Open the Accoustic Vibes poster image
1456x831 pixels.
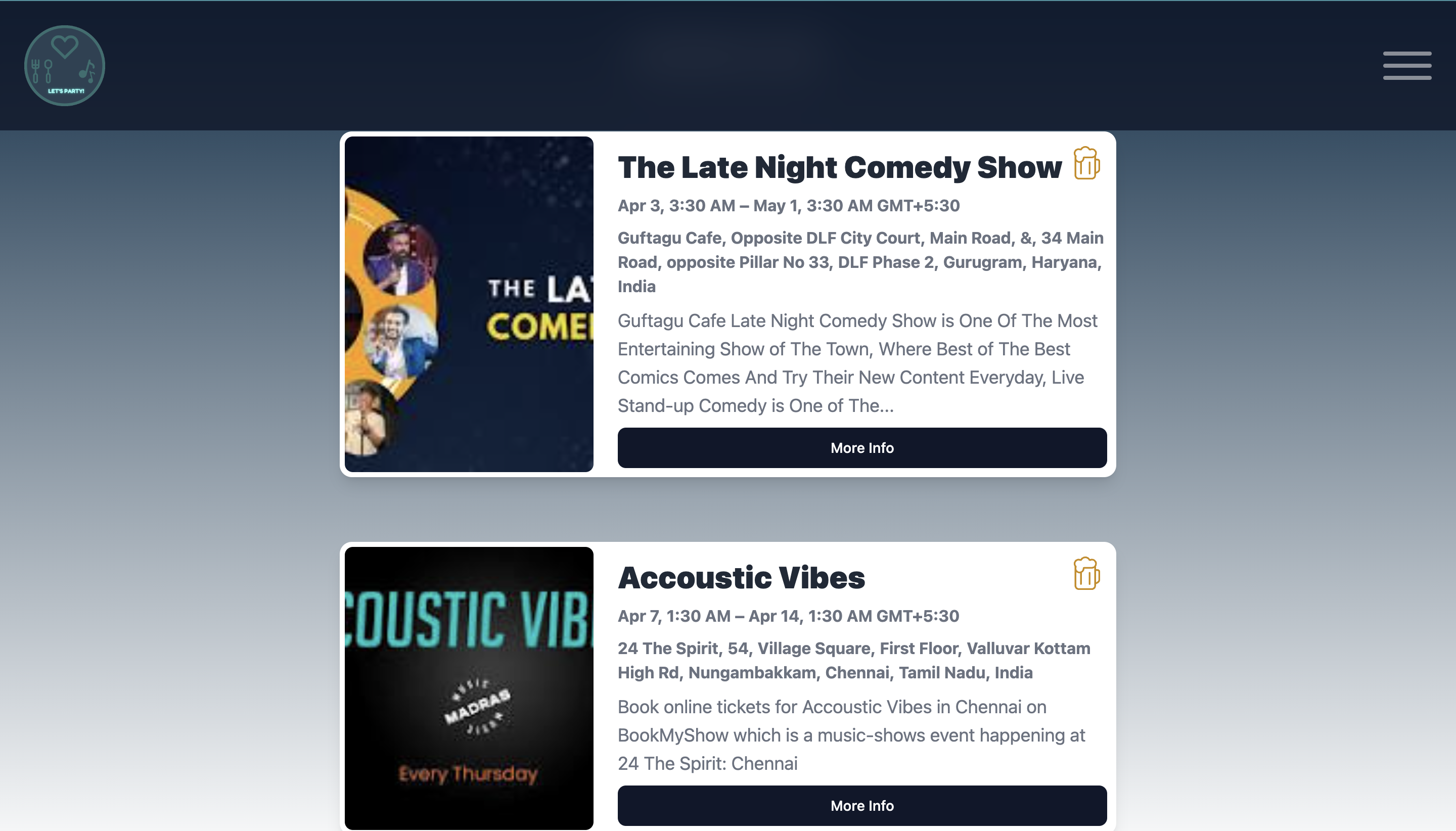click(x=469, y=688)
